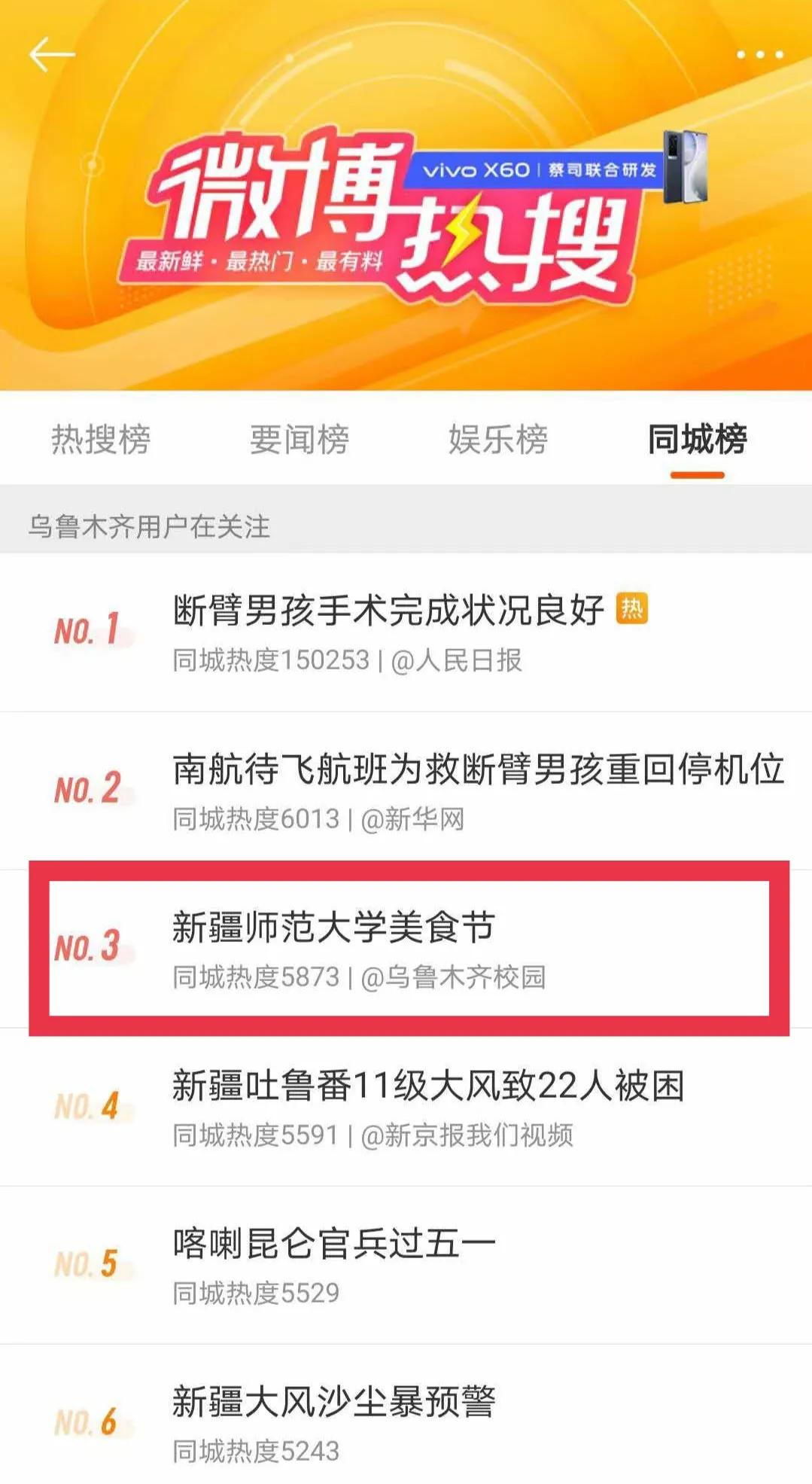
Task: Switch to the 热搜榜 tab
Action: 100,441
